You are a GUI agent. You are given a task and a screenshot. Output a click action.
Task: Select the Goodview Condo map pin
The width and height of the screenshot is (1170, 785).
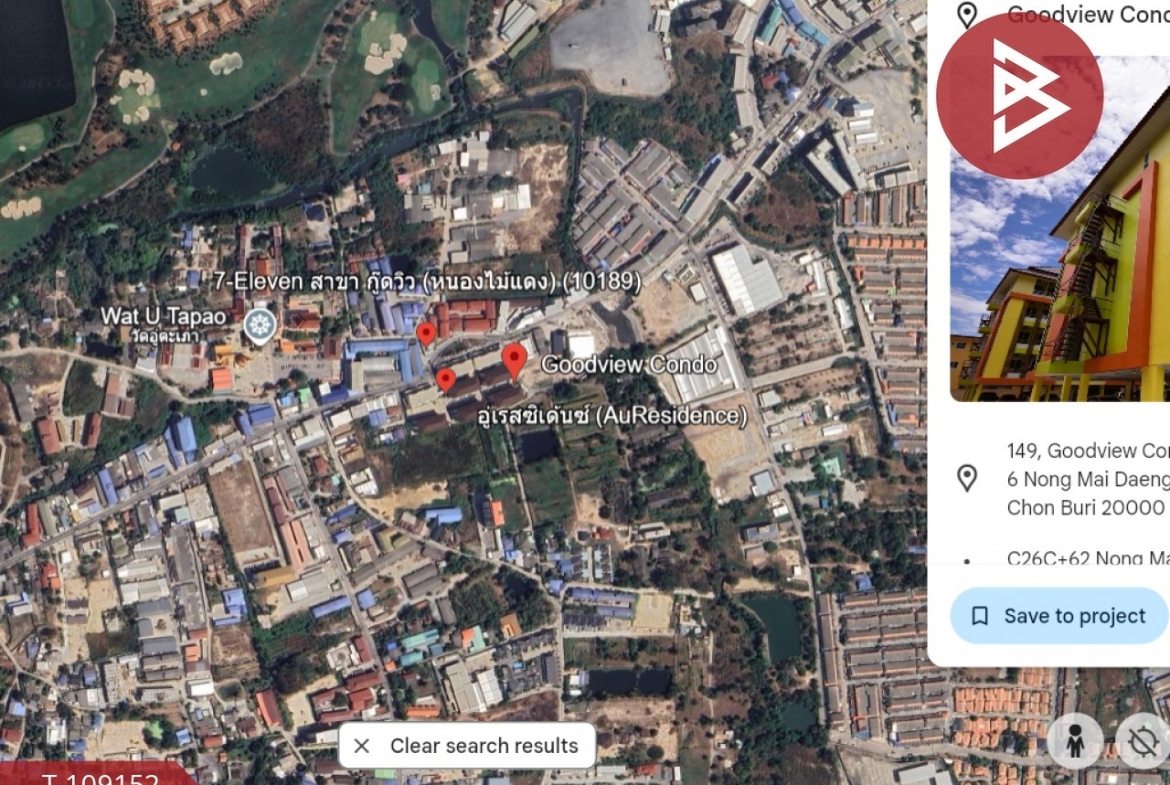click(x=515, y=360)
